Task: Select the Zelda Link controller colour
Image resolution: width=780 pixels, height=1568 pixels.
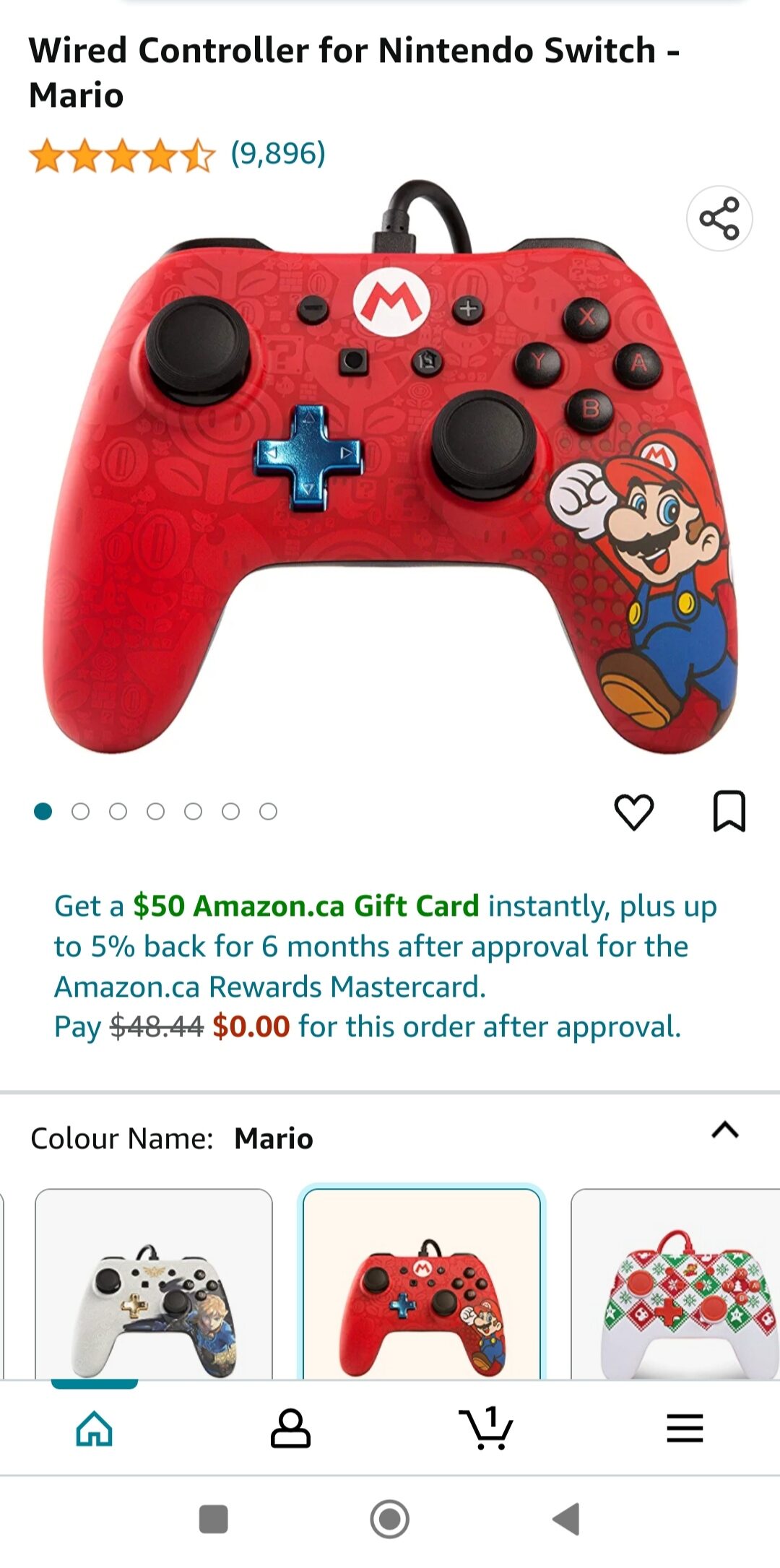Action: pyautogui.click(x=154, y=1286)
